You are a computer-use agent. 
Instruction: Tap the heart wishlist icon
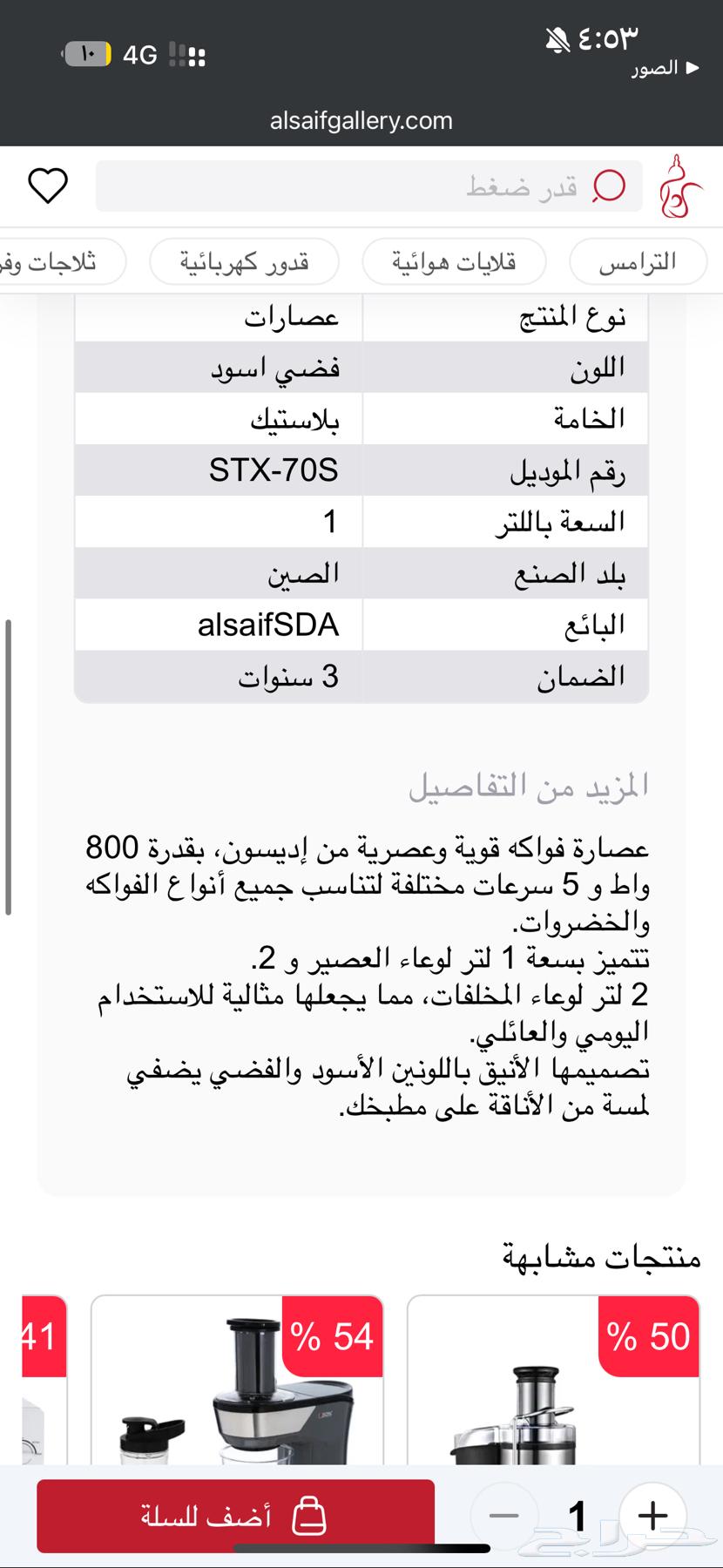[50, 185]
